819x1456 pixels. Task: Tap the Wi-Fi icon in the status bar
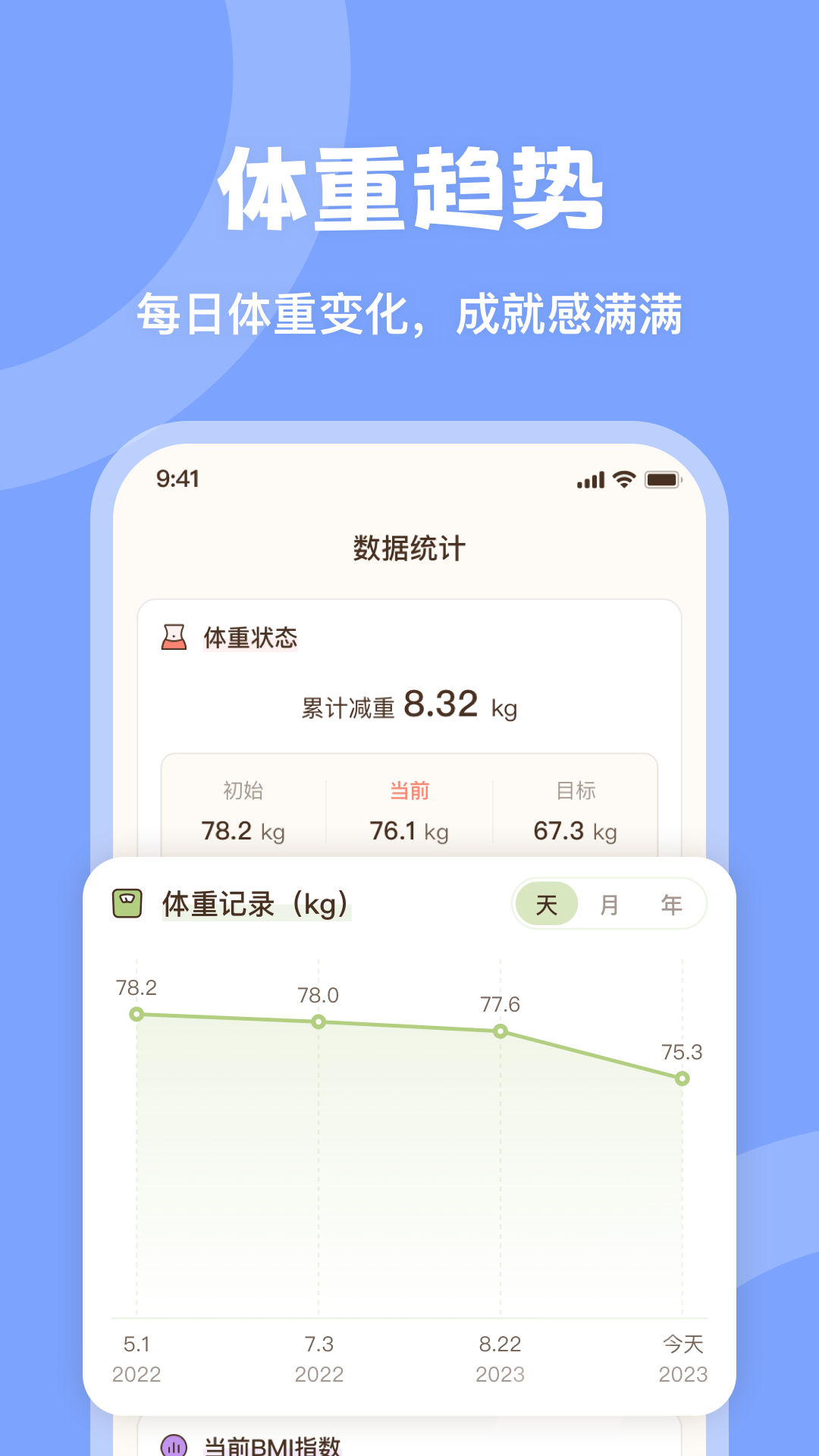[623, 479]
